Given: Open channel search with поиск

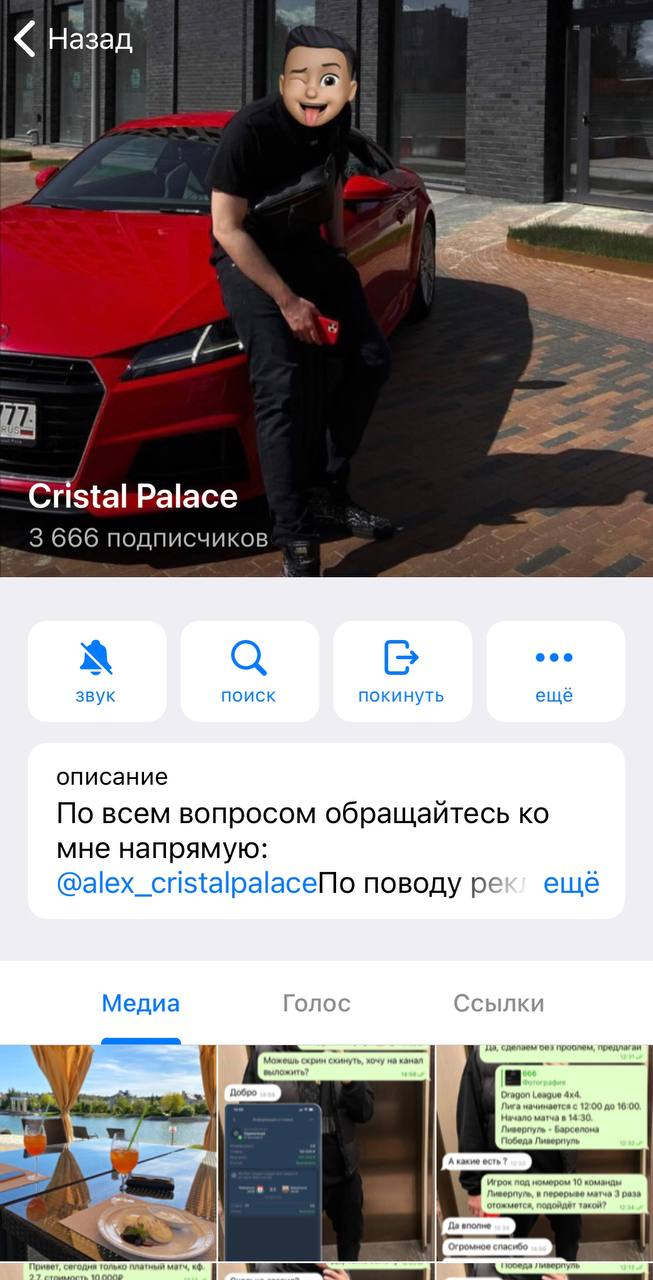Looking at the screenshot, I should point(249,671).
